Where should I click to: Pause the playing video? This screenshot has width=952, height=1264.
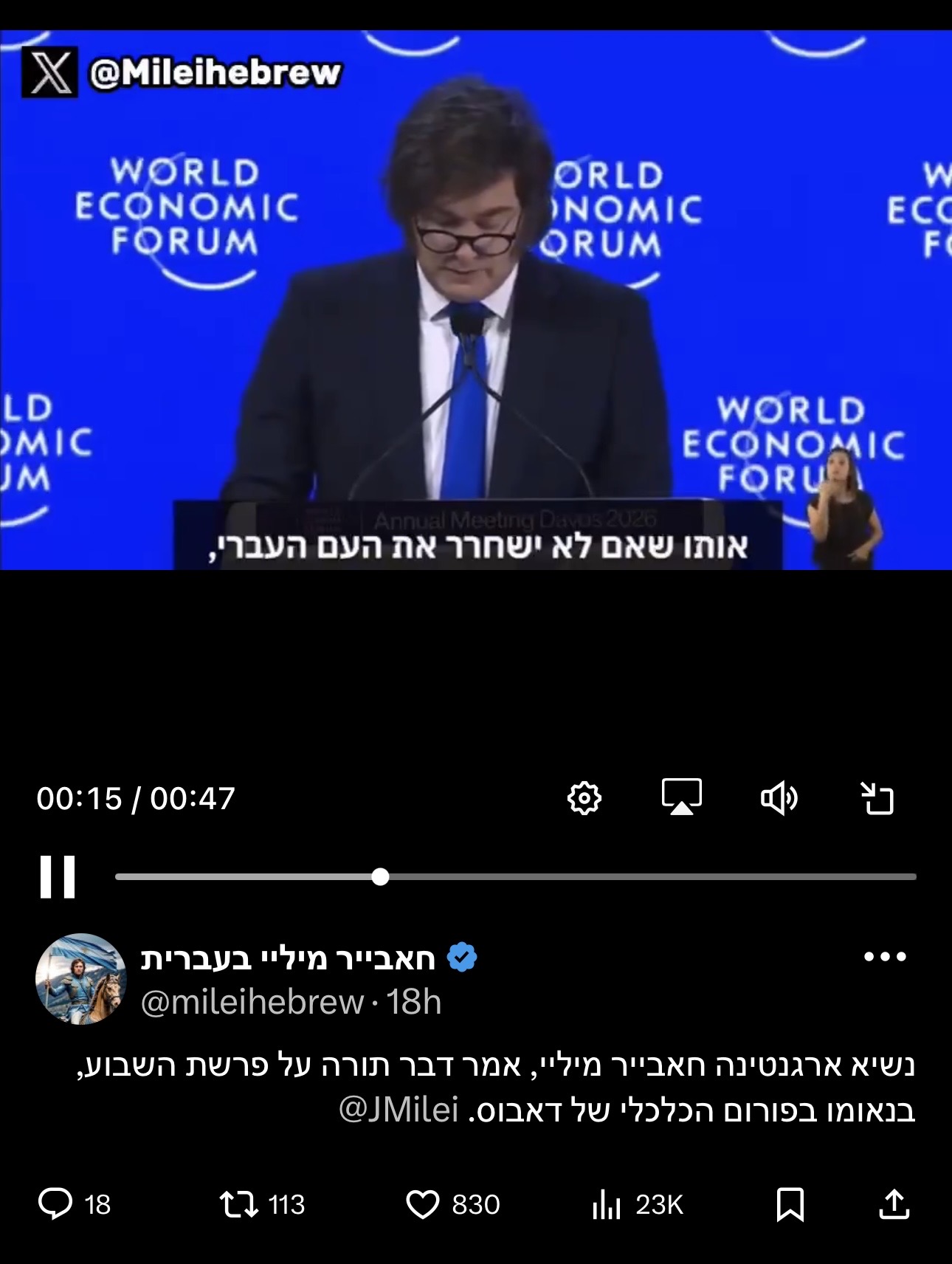click(58, 876)
